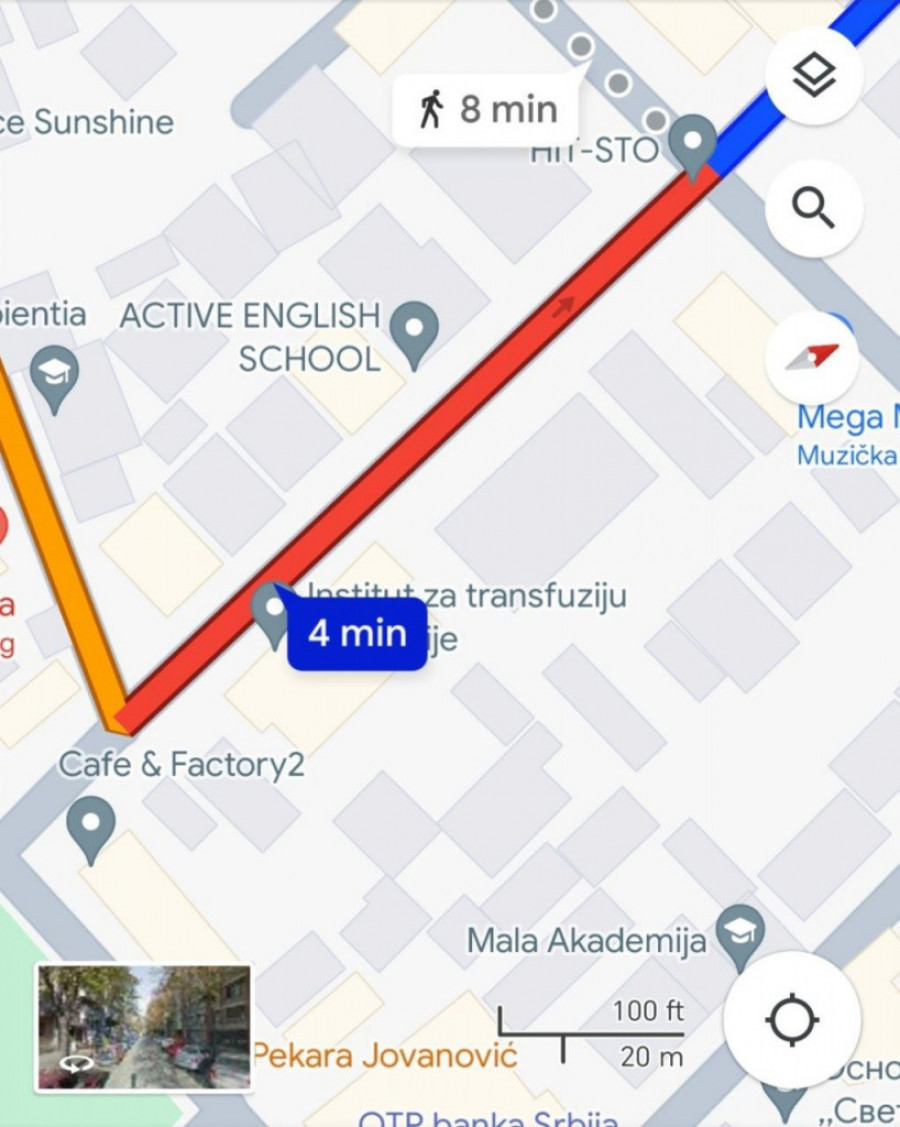Open Pekara Jovanović place details

[x=384, y=1055]
